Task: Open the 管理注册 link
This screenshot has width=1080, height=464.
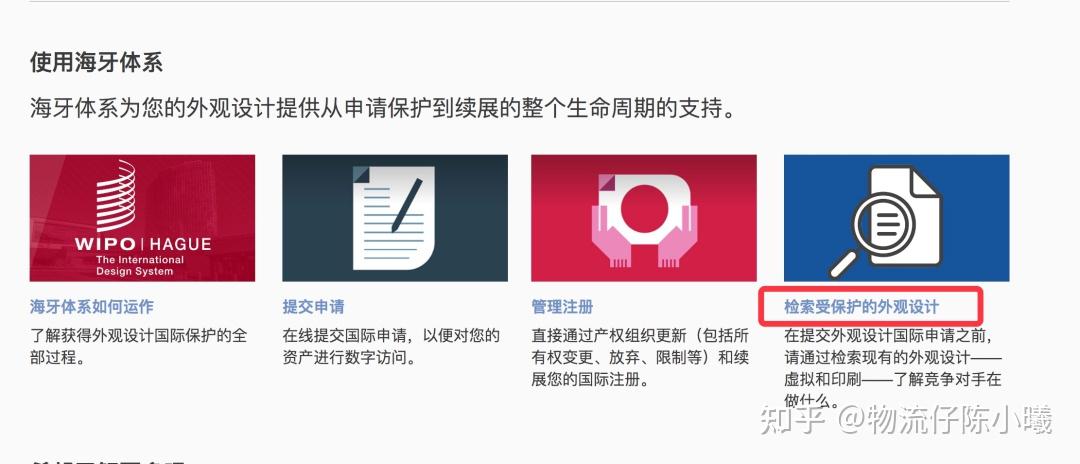Action: point(562,307)
